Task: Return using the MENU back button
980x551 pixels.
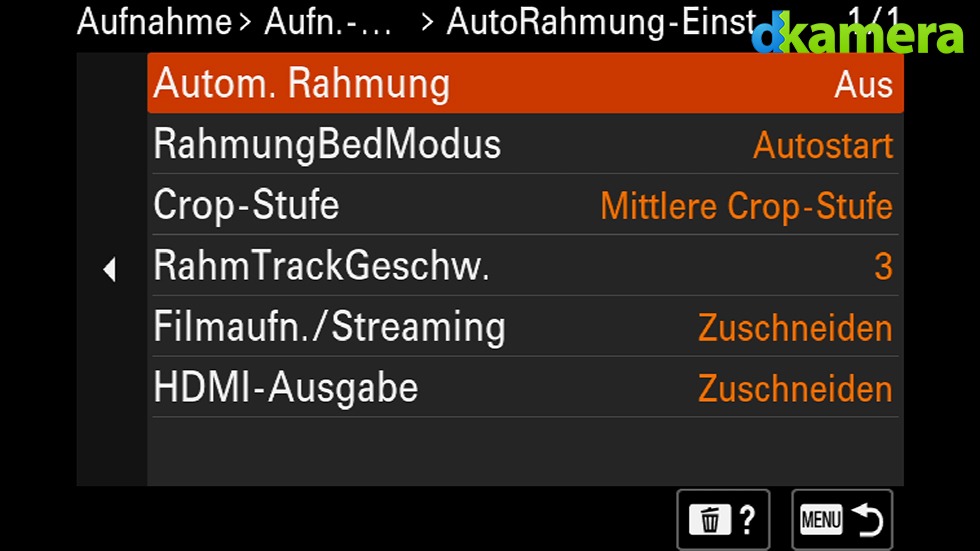Action: coord(842,520)
